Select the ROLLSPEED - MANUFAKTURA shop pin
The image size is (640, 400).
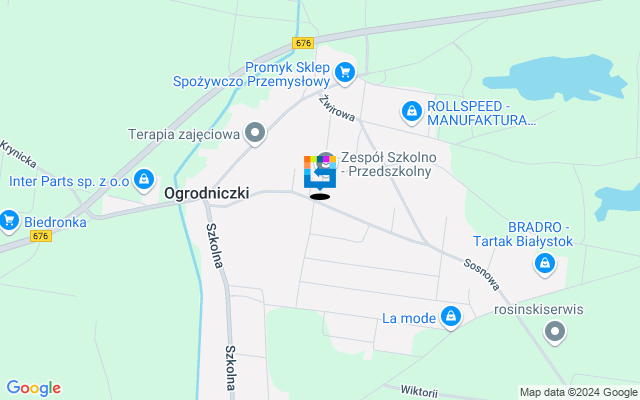click(410, 110)
